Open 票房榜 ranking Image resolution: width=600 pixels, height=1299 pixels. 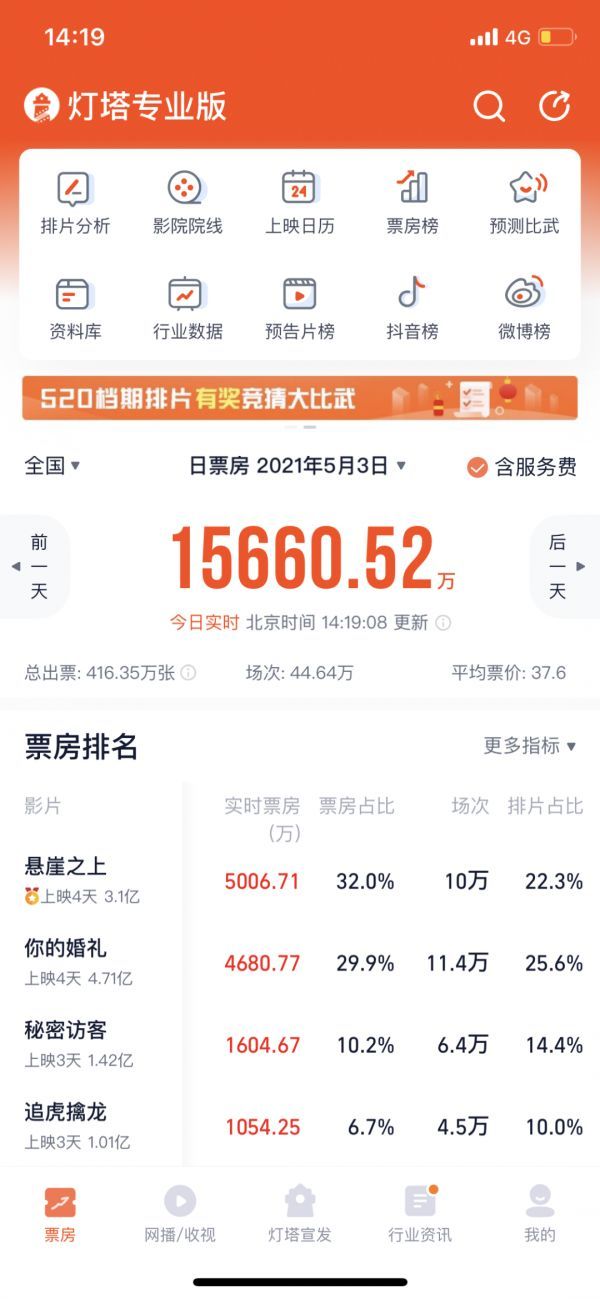pyautogui.click(x=412, y=203)
